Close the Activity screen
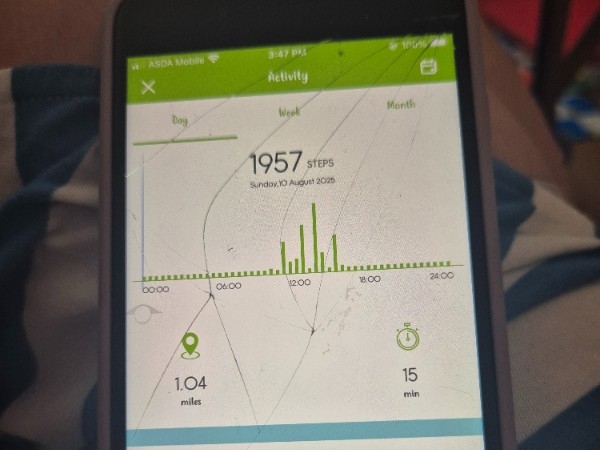Screen dimensions: 600x450 [149, 87]
